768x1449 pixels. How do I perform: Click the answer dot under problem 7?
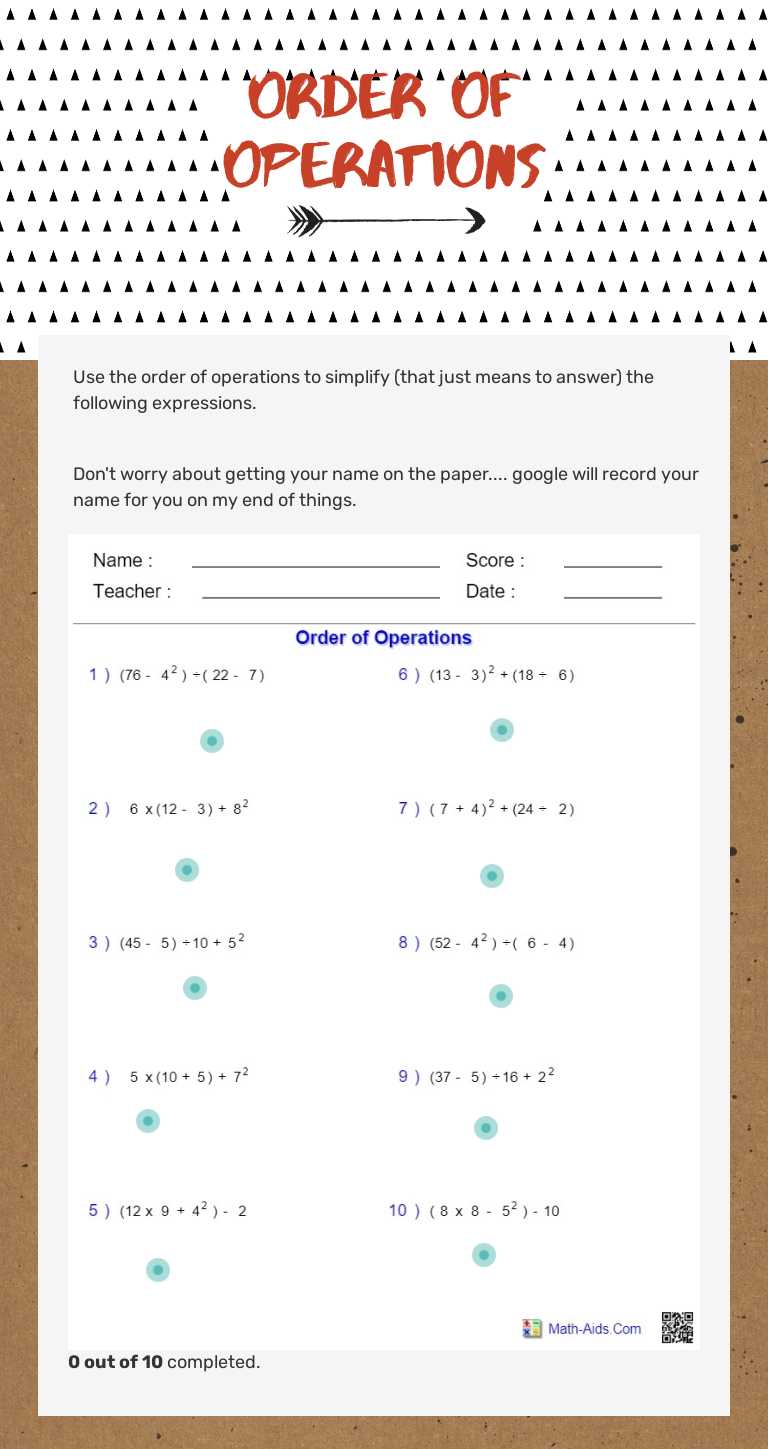491,875
